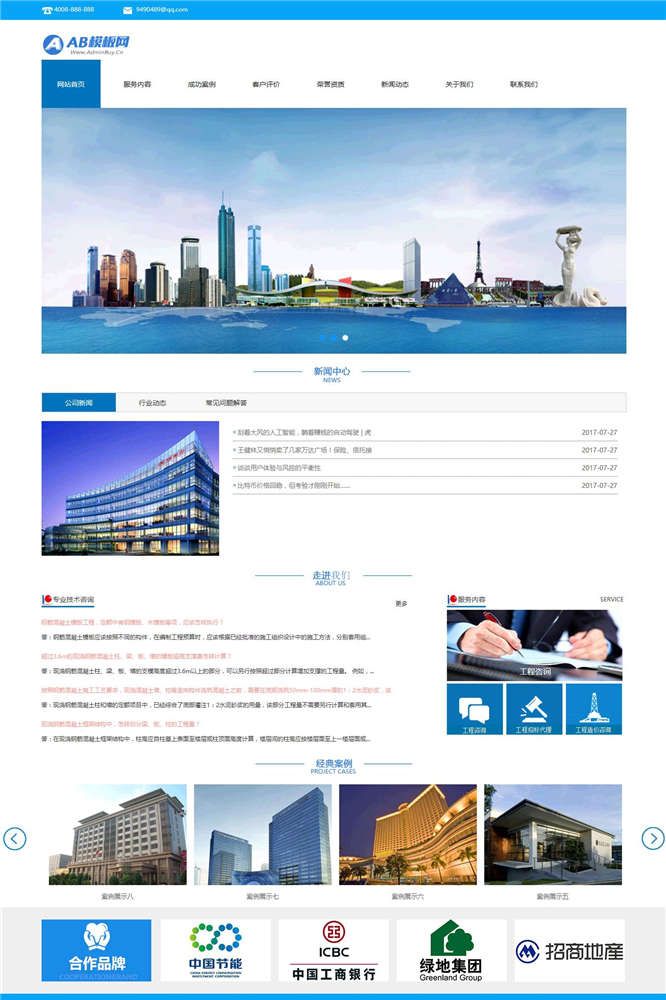Open the 工程造价咨询 service tile
The height and width of the screenshot is (1000, 666).
click(593, 710)
